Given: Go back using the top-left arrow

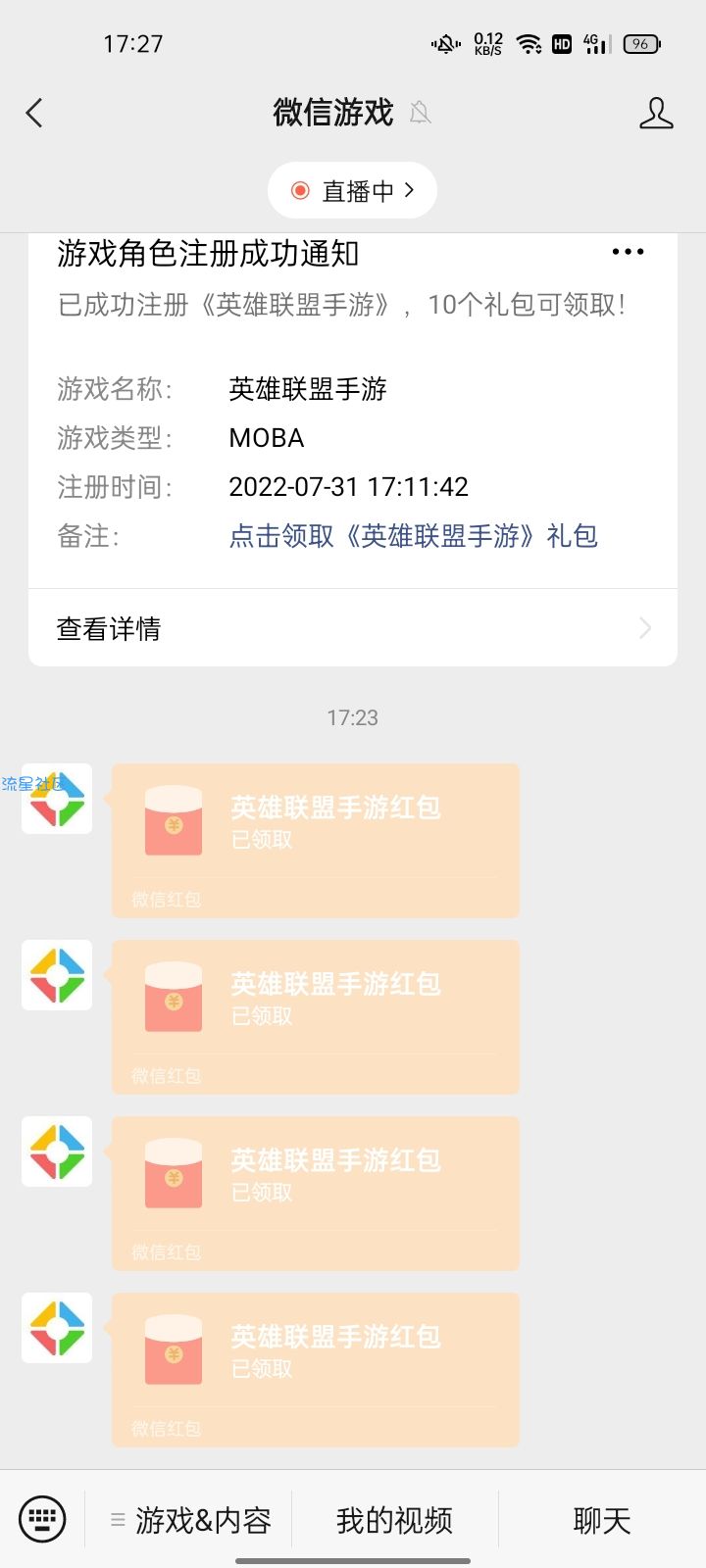Looking at the screenshot, I should pos(34,113).
